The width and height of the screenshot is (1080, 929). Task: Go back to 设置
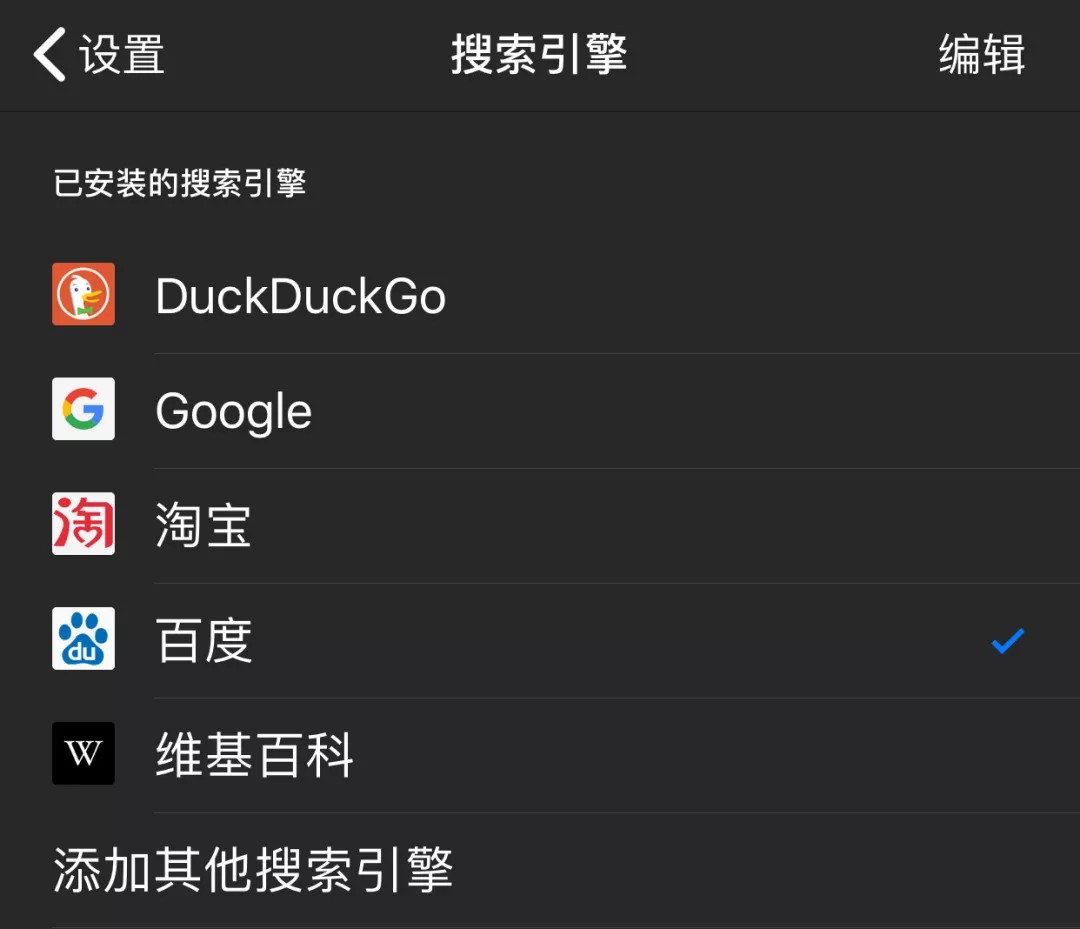pyautogui.click(x=100, y=54)
